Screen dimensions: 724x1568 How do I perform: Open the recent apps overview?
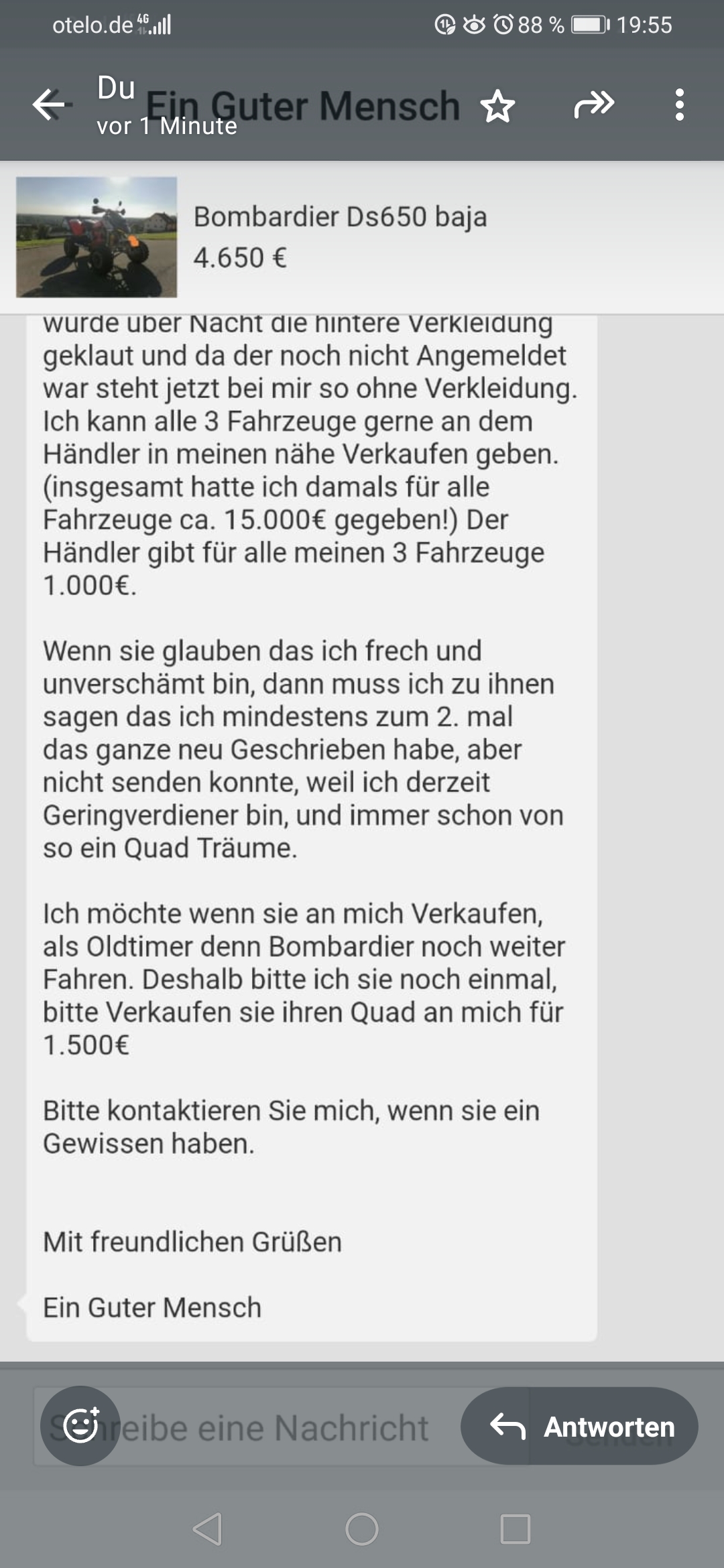pyautogui.click(x=515, y=1529)
